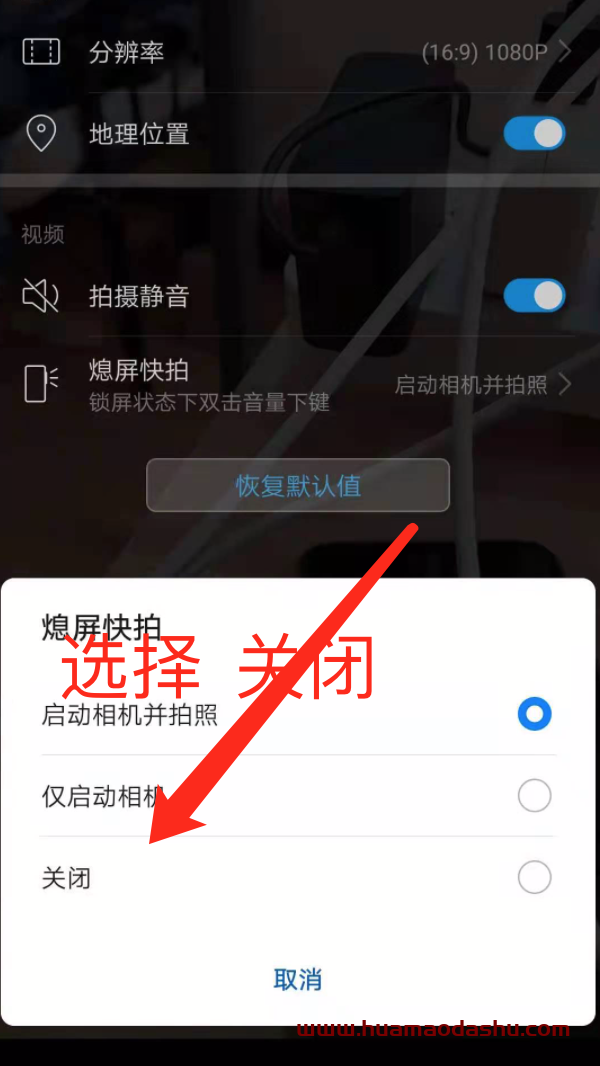This screenshot has height=1066, width=600.
Task: Select the 关闭 option
Action: (534, 878)
